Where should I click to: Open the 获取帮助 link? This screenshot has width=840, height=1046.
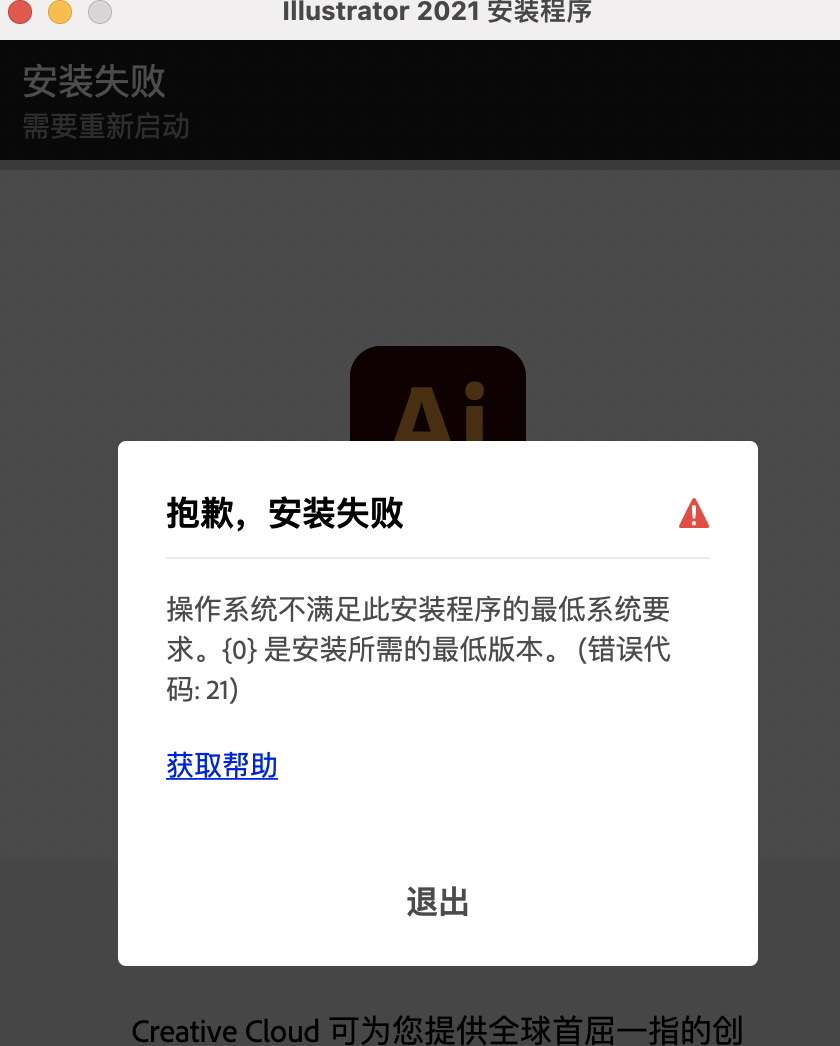tap(222, 766)
